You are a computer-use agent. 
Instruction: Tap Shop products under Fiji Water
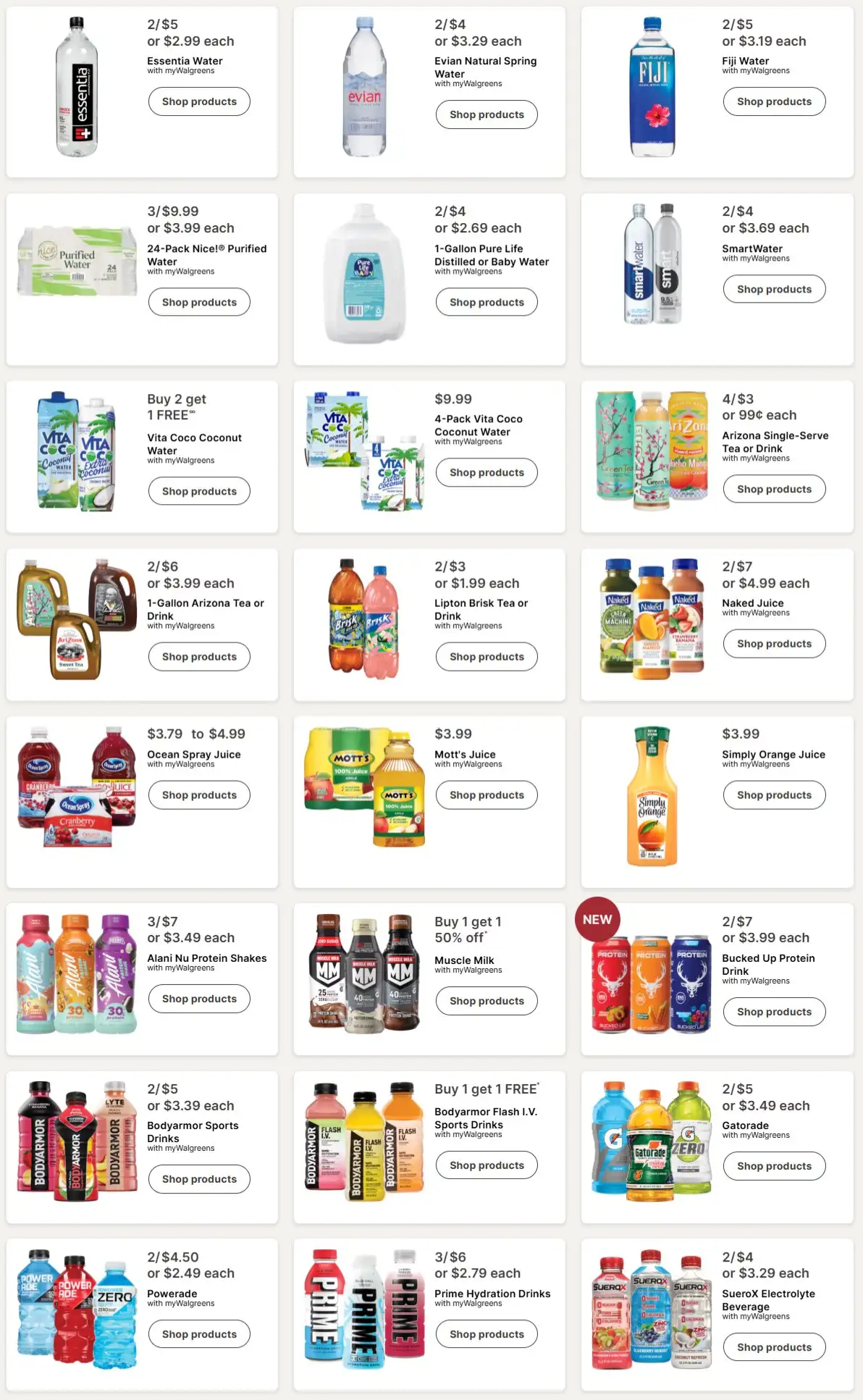point(774,101)
